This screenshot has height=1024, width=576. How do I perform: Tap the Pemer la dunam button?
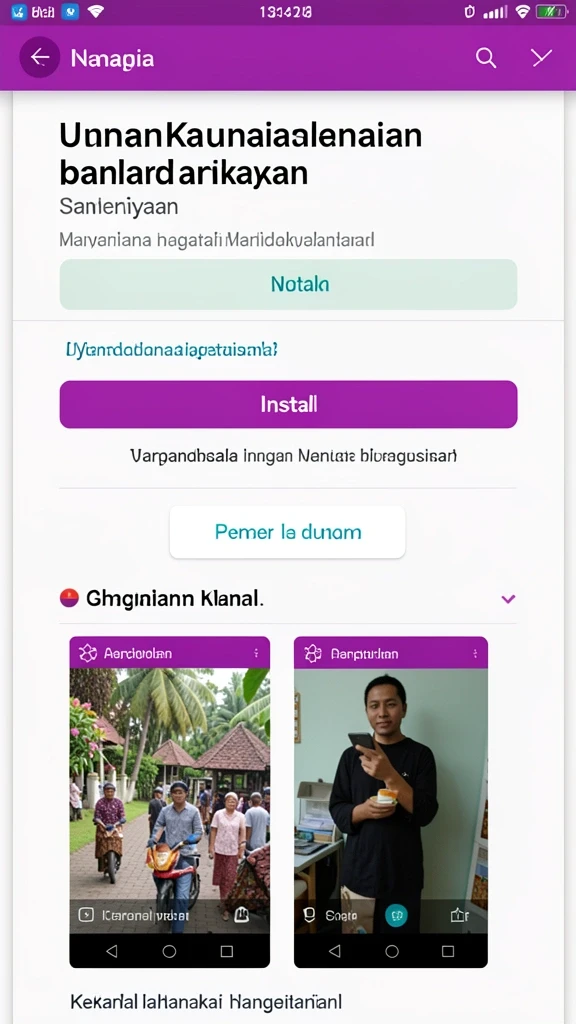tap(287, 532)
